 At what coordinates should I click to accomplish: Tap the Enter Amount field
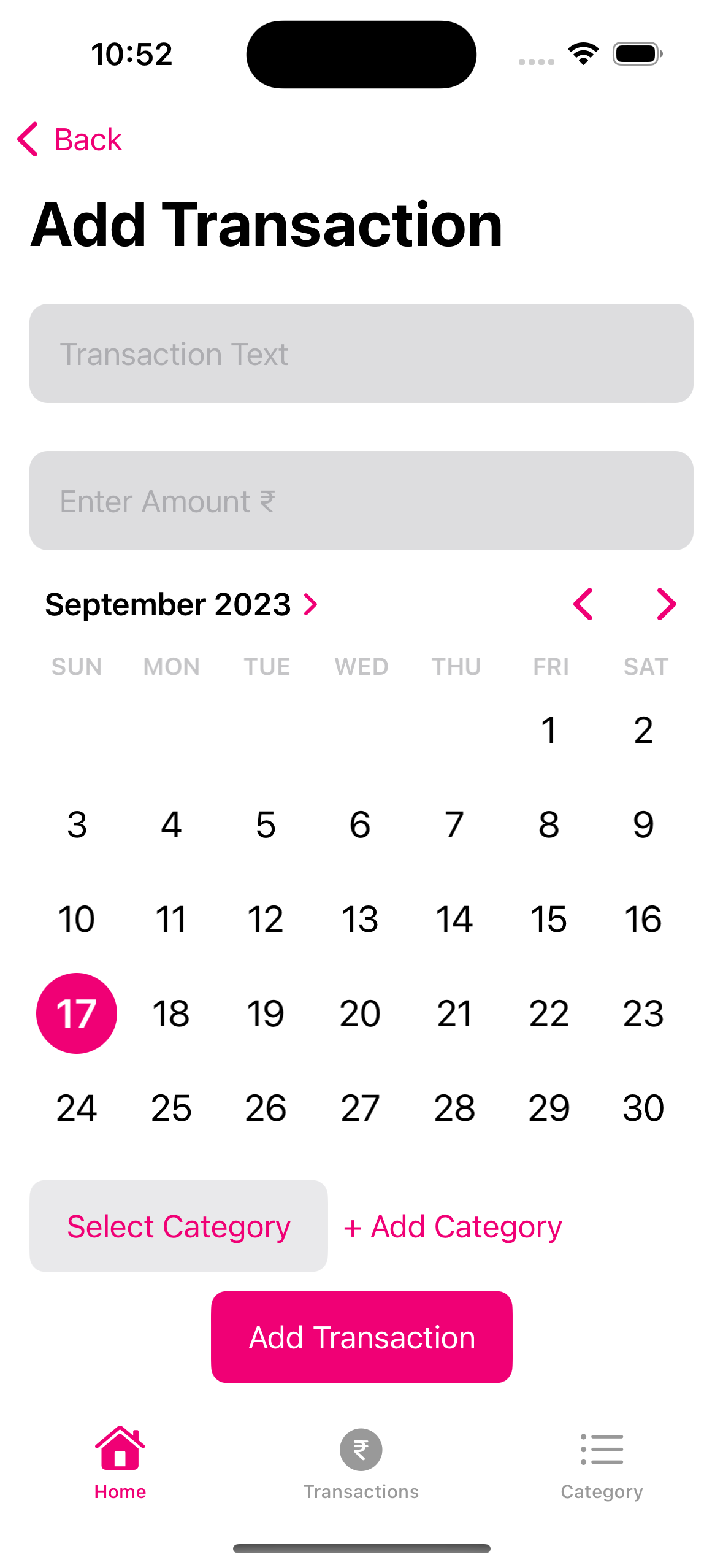pos(361,501)
